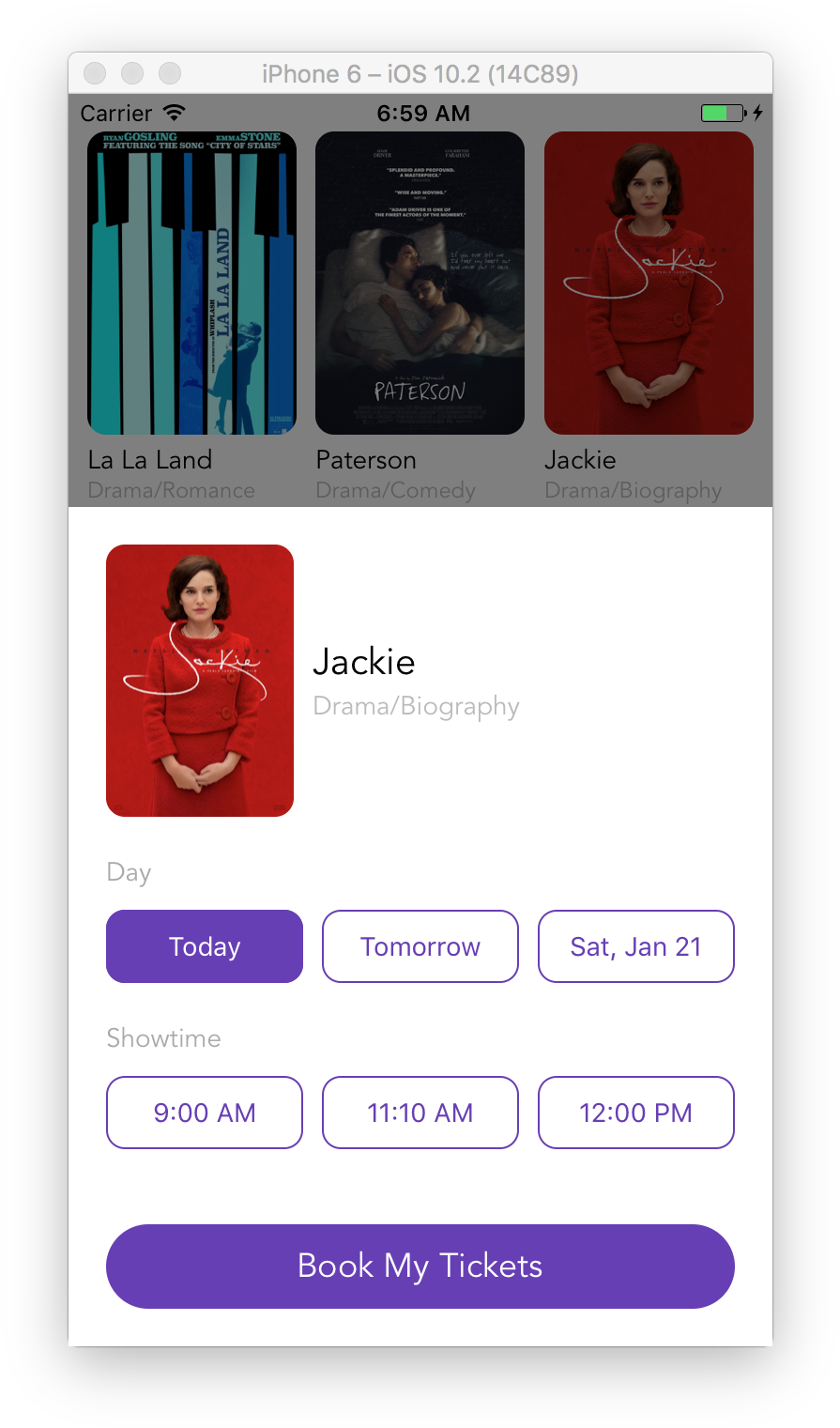Choose the 11:10 AM showtime
The height and width of the screenshot is (1428, 840).
click(420, 1113)
